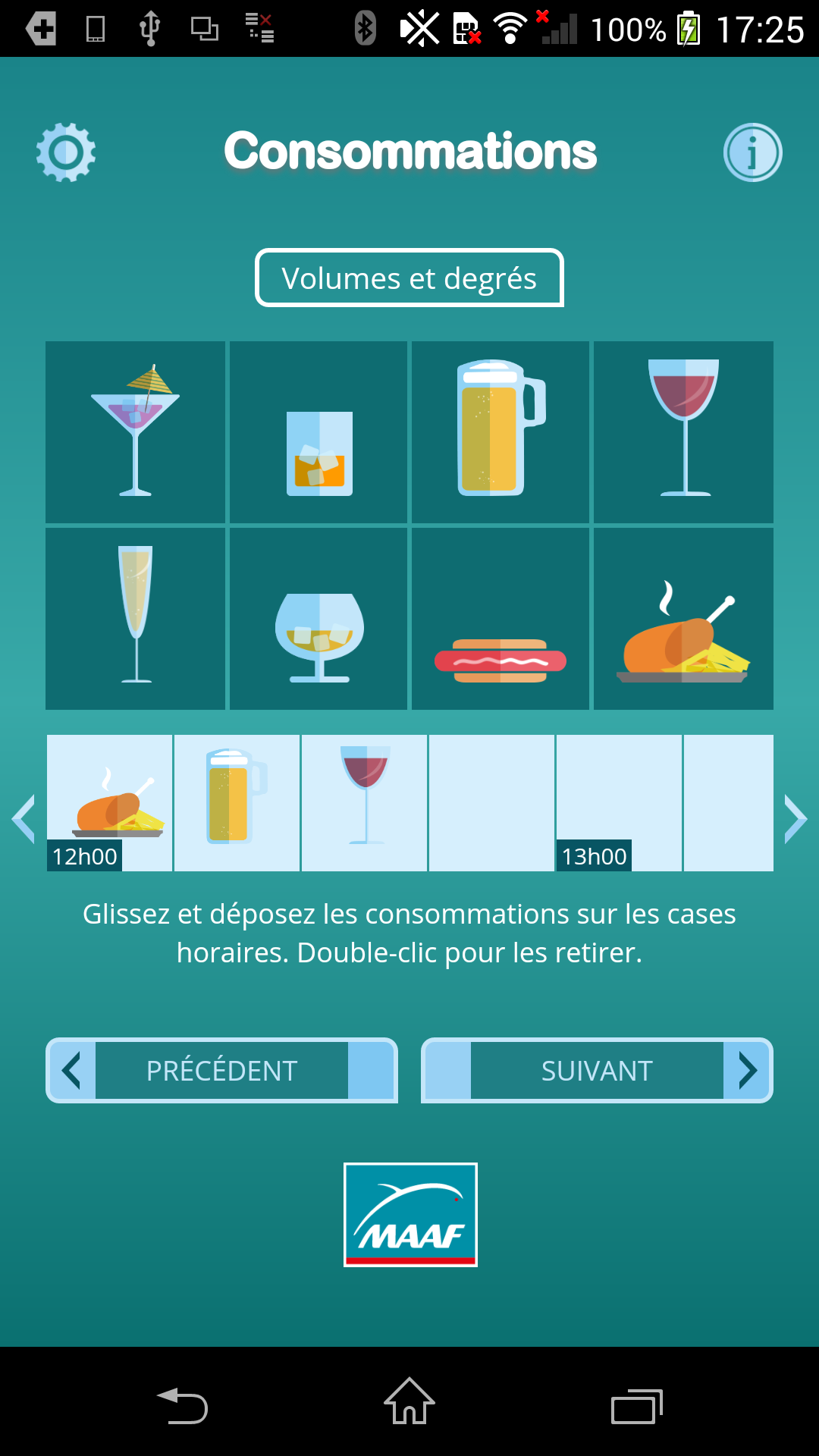
Task: Open Volumes et degrés
Action: [409, 278]
